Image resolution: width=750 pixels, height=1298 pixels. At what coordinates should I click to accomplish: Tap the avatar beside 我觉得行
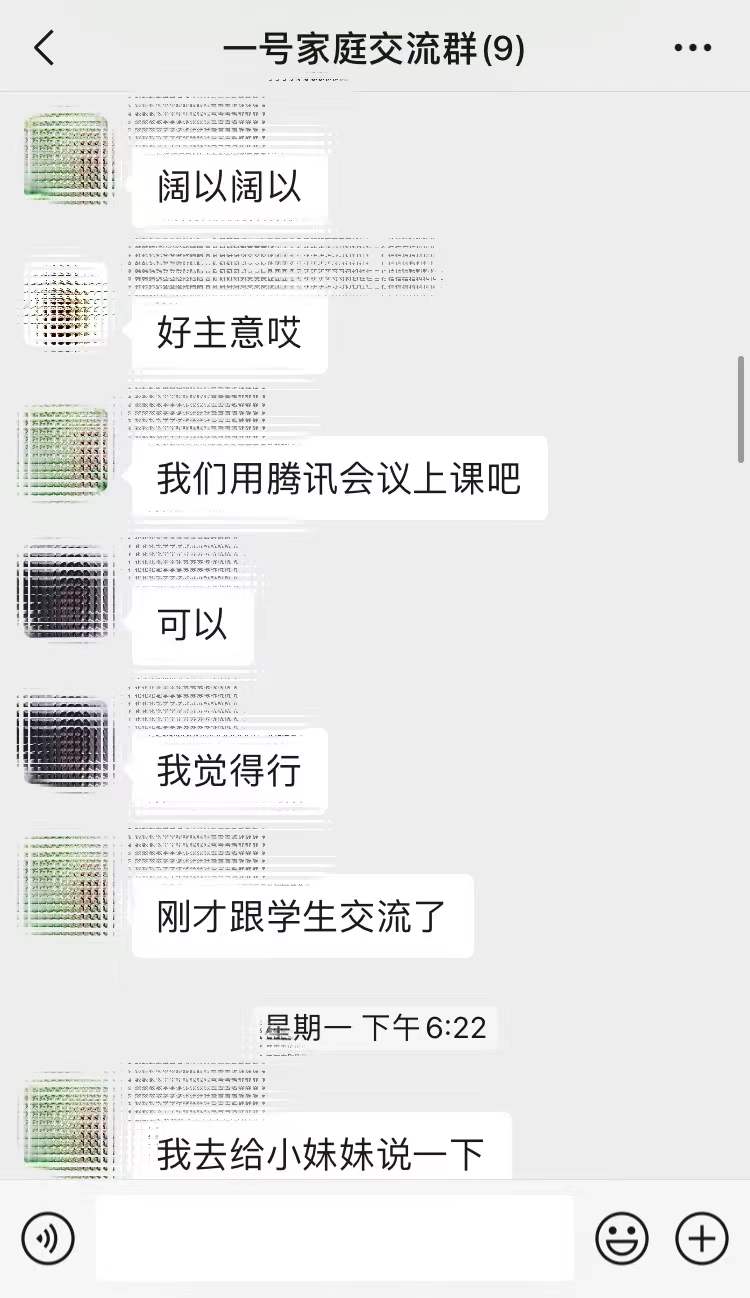point(66,741)
